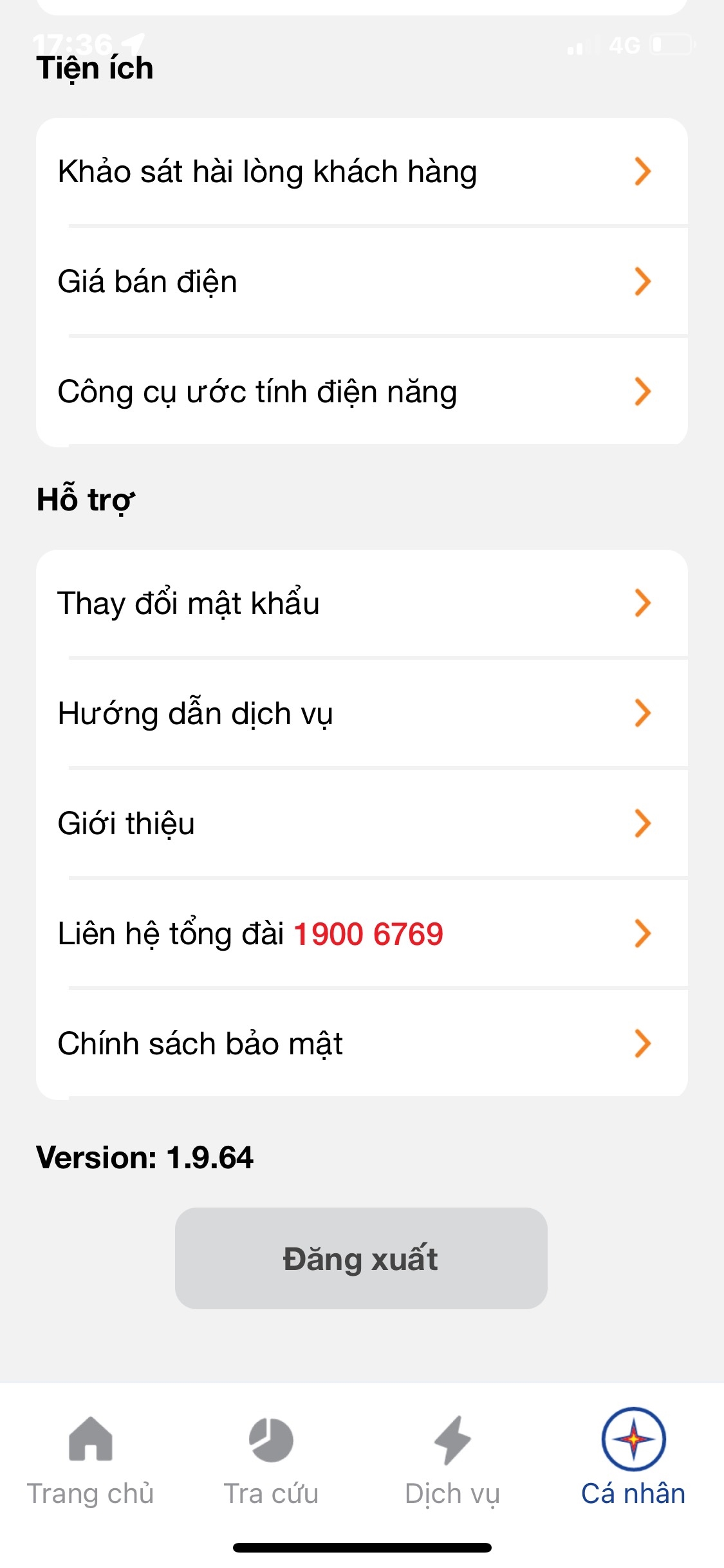This screenshot has width=724, height=1568.
Task: View Chính sách bảo mật
Action: [362, 1044]
